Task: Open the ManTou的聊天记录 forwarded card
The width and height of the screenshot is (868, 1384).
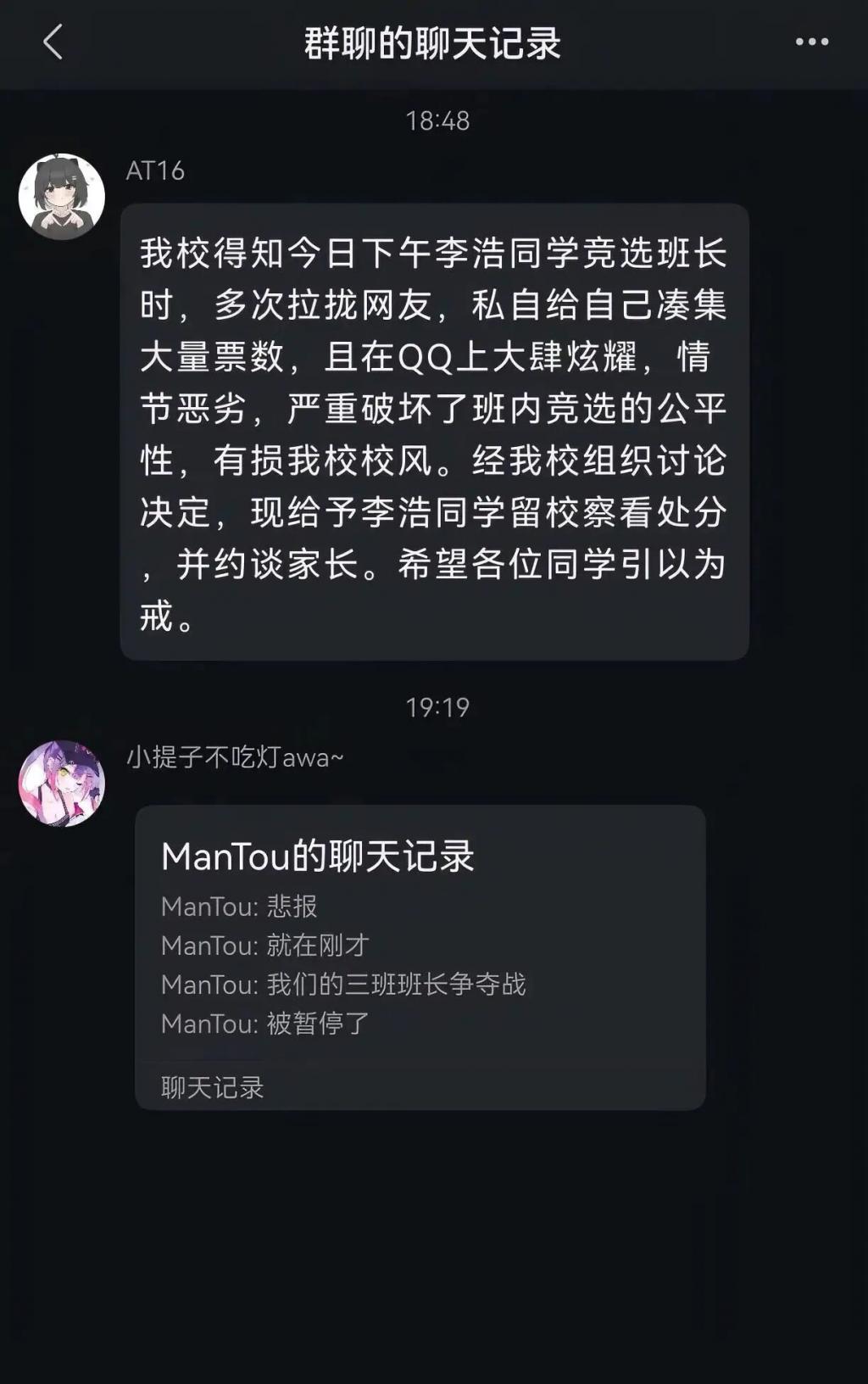Action: click(x=420, y=957)
